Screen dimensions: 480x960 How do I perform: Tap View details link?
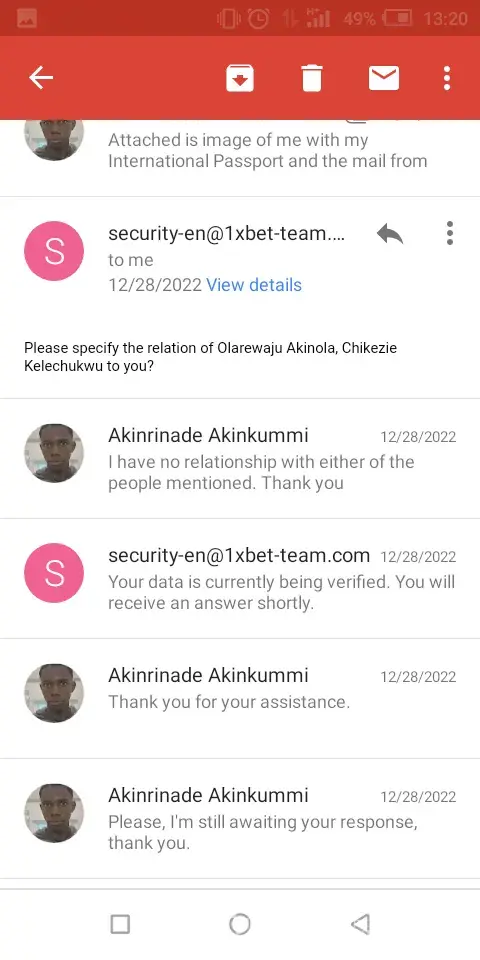254,285
